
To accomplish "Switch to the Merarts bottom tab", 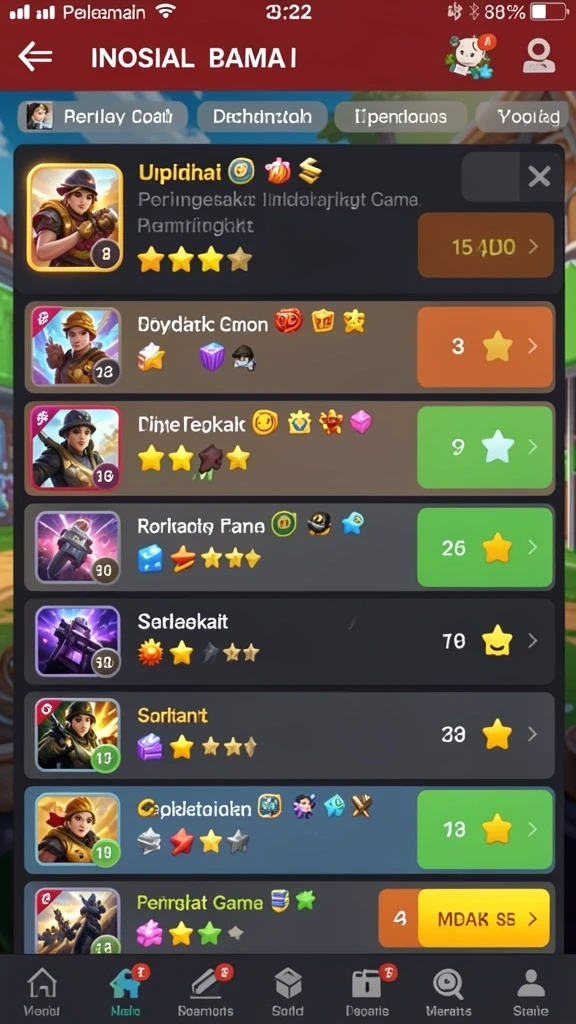I will click(x=448, y=989).
